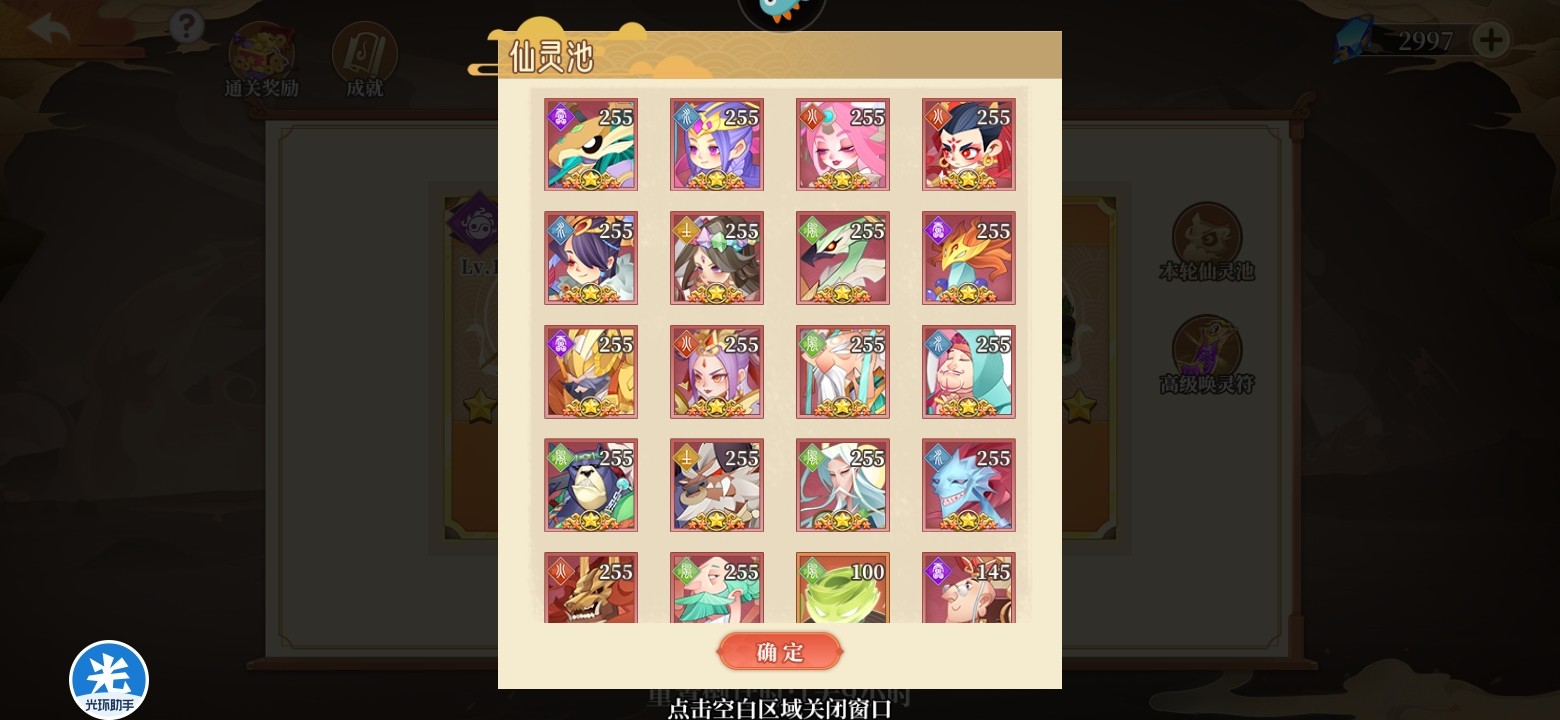Open the level 145 old man hero tile
This screenshot has width=1560, height=720.
(x=968, y=589)
